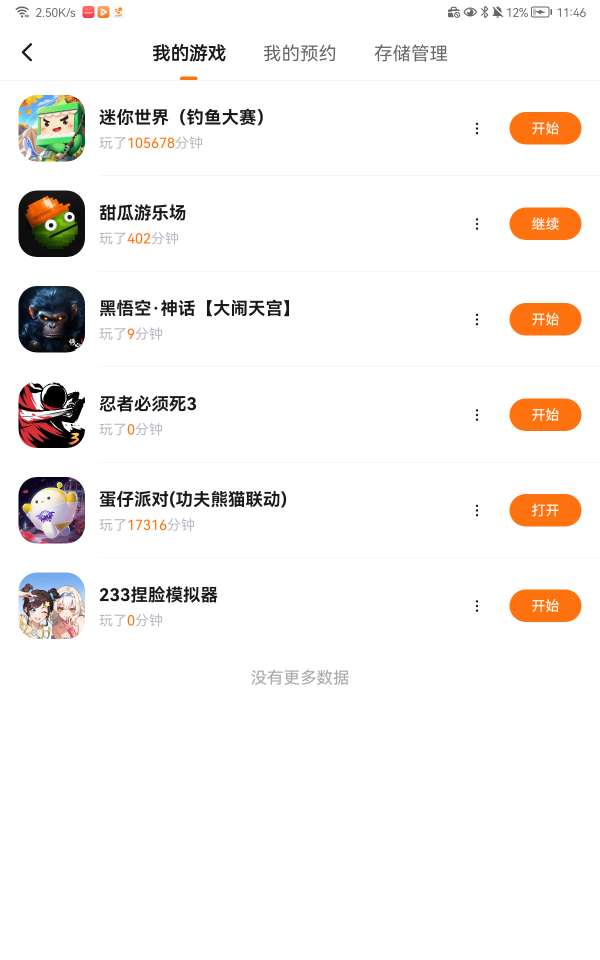The width and height of the screenshot is (600, 960).
Task: Open the more options menu for 迷你世界
Action: (477, 128)
